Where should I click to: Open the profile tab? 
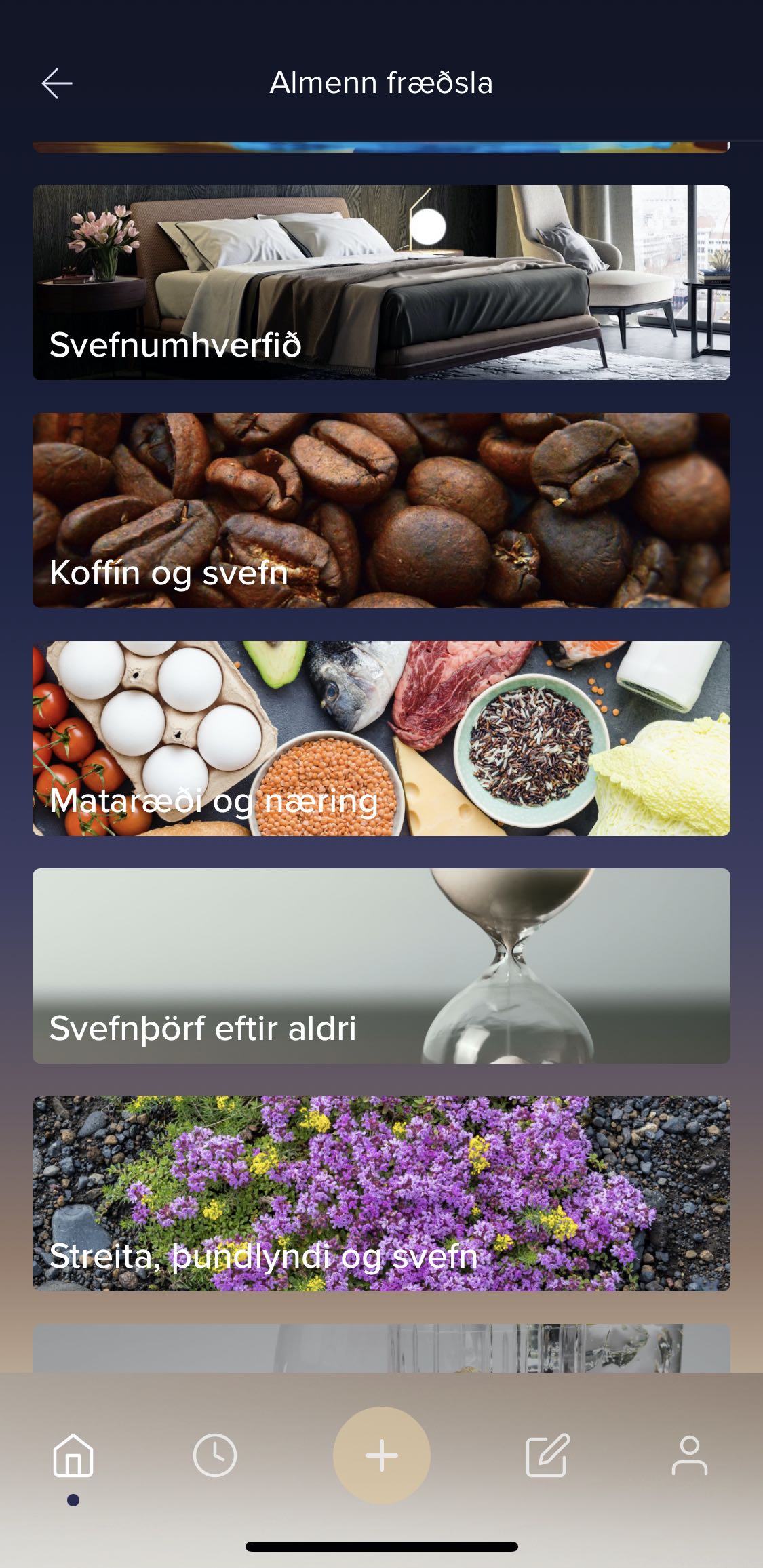click(x=689, y=1455)
